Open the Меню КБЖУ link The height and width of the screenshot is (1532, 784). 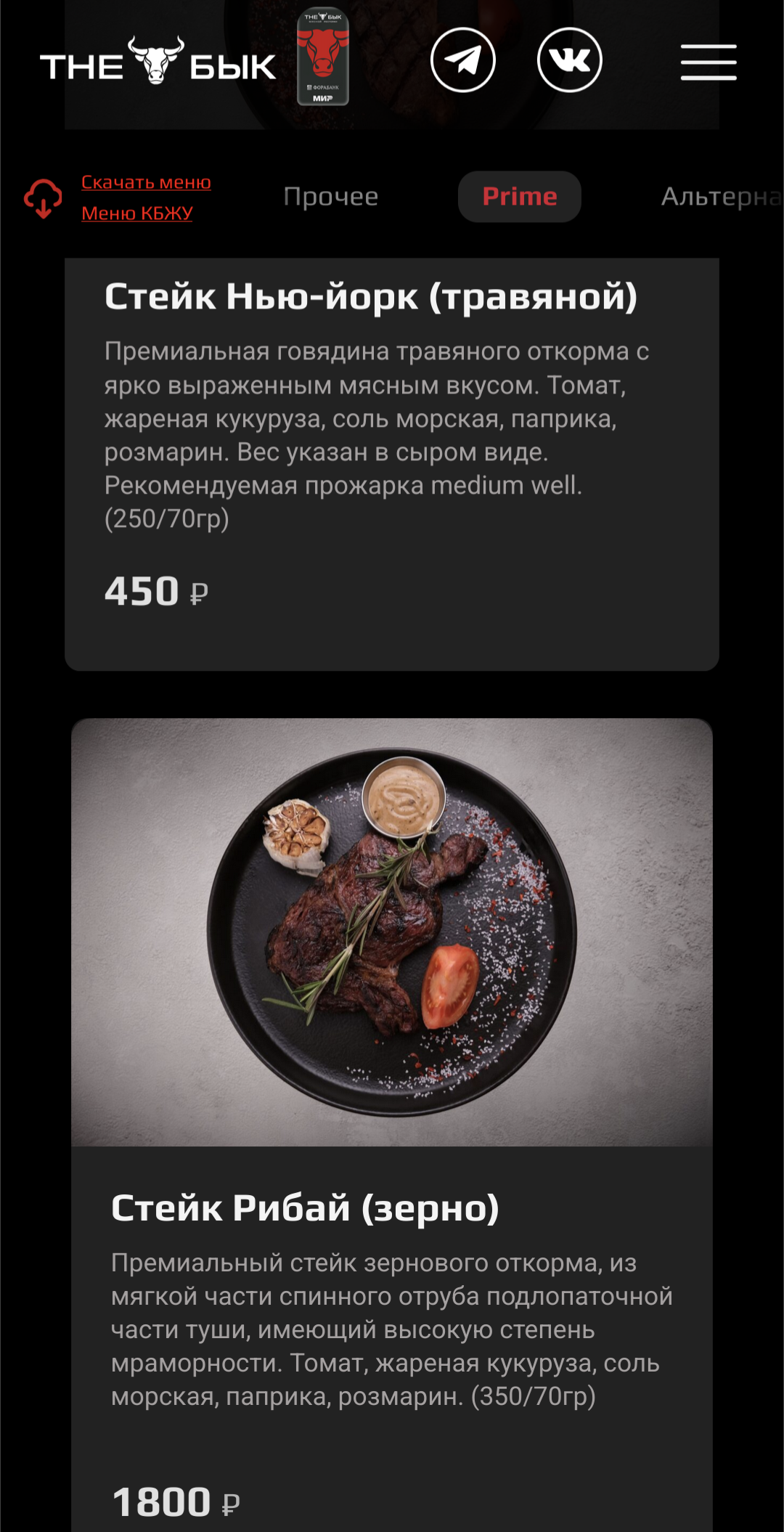click(137, 213)
